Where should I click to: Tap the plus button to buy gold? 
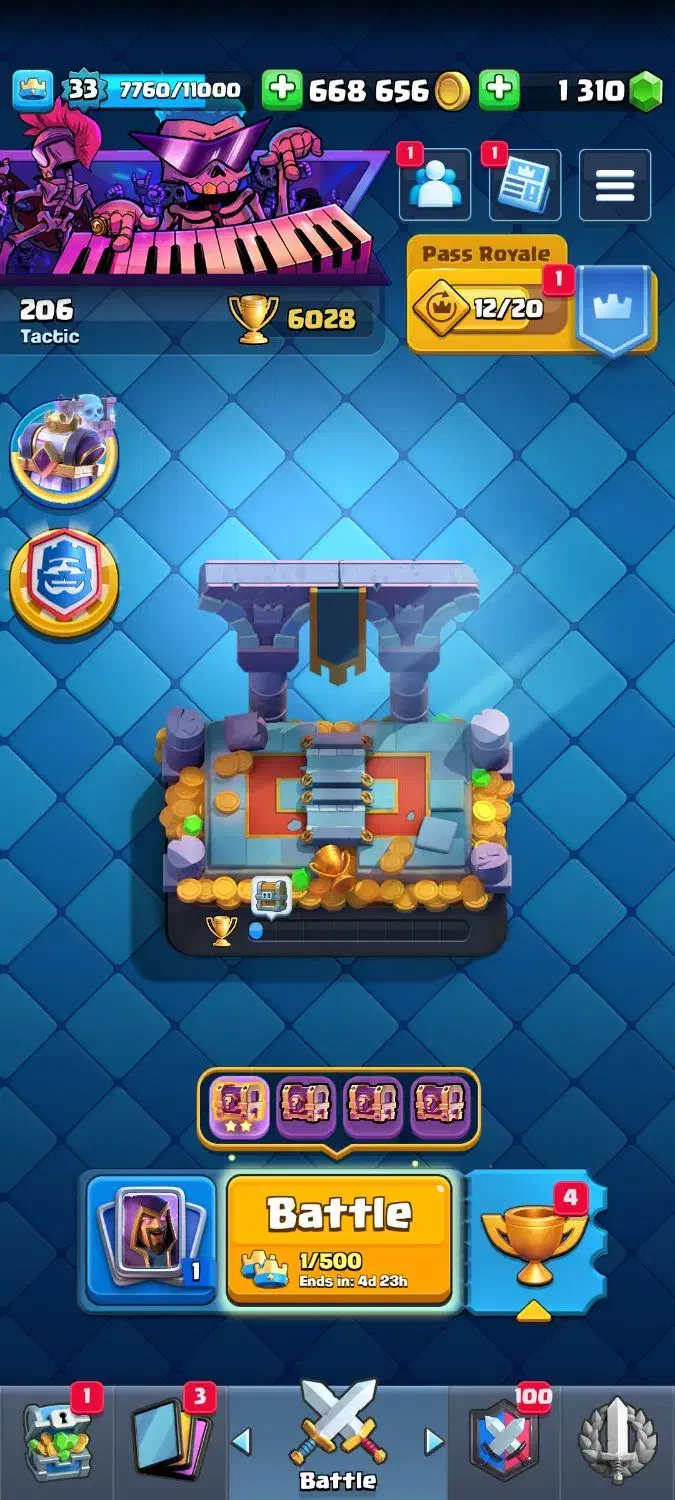pyautogui.click(x=282, y=90)
